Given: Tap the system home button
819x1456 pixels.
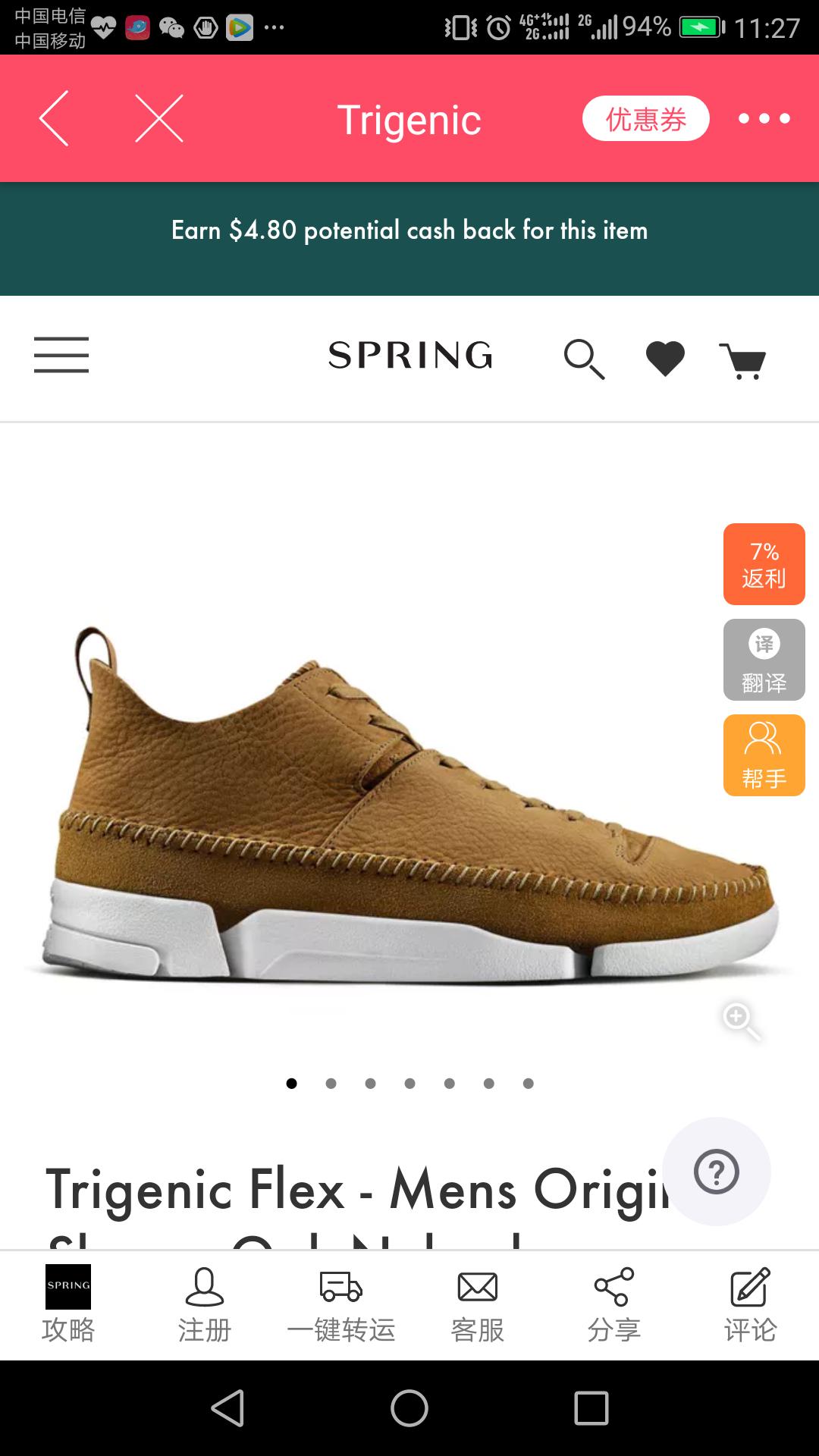Looking at the screenshot, I should point(409,1408).
